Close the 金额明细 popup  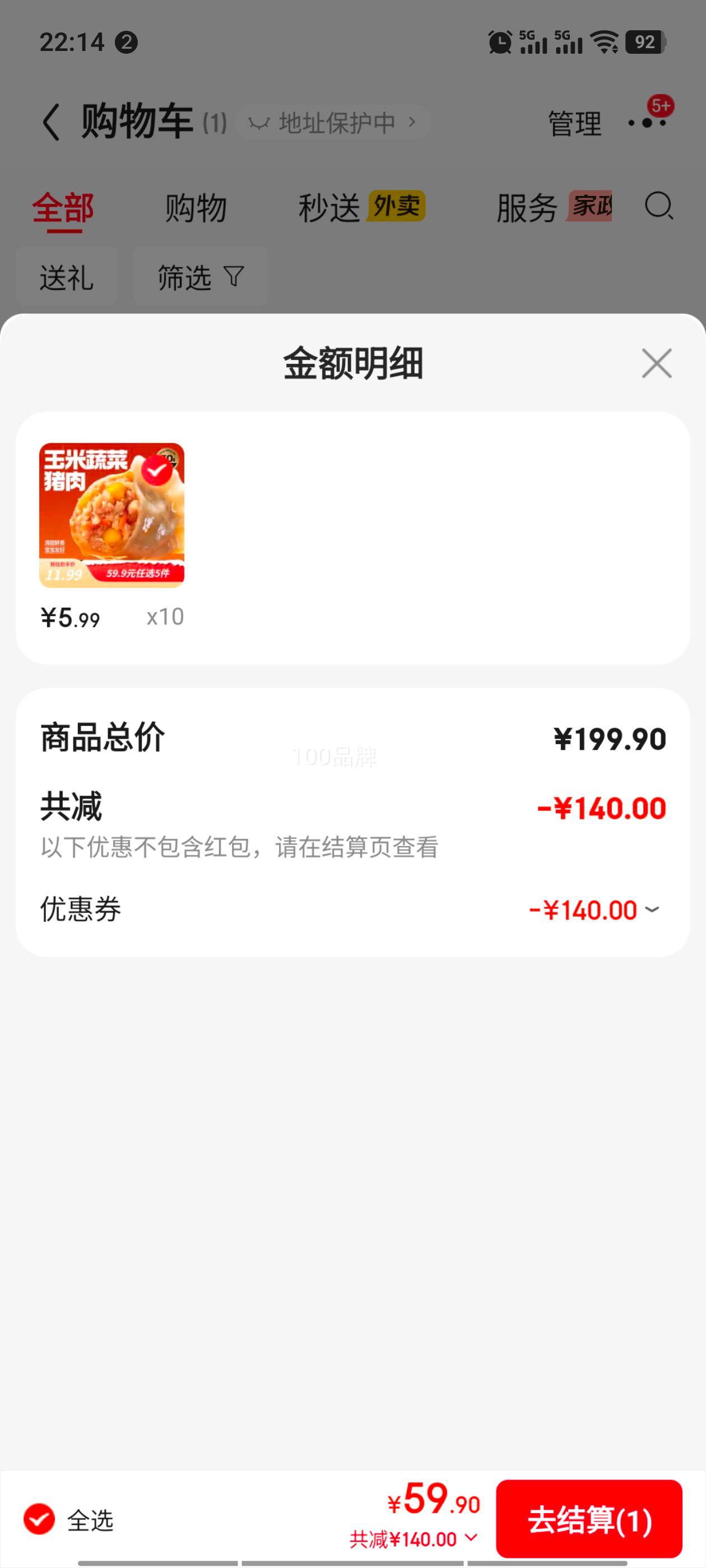pyautogui.click(x=656, y=363)
